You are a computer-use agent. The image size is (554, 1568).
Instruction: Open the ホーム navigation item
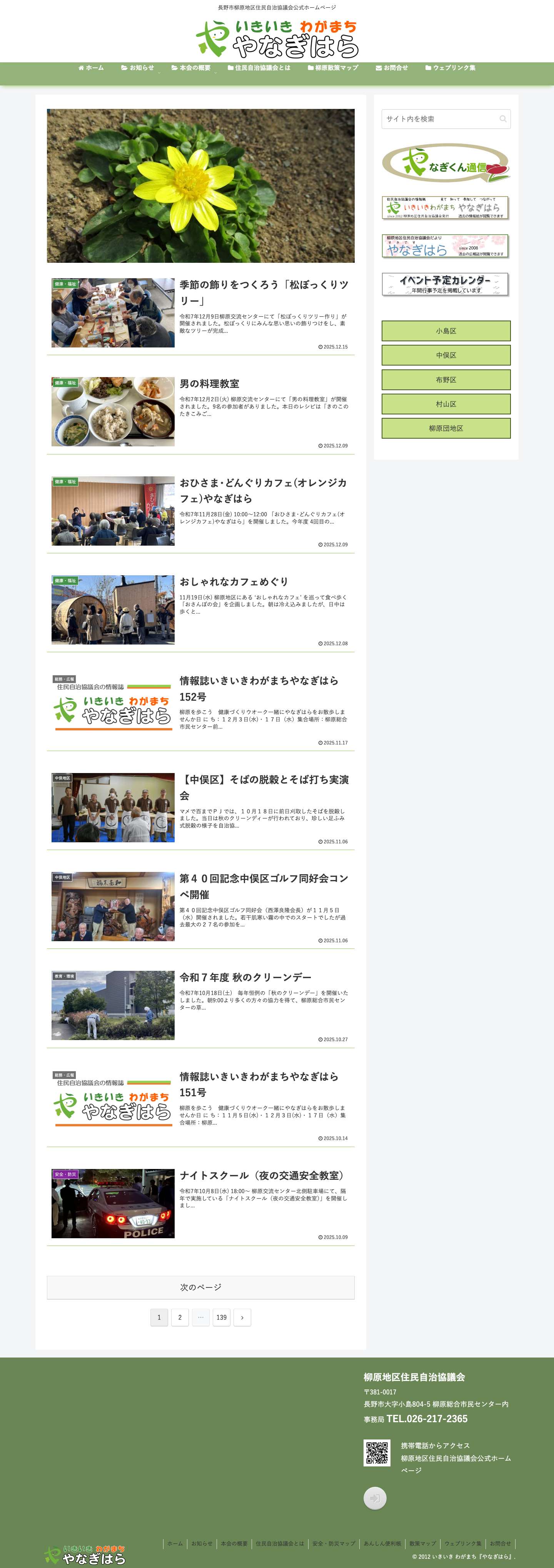[x=91, y=68]
